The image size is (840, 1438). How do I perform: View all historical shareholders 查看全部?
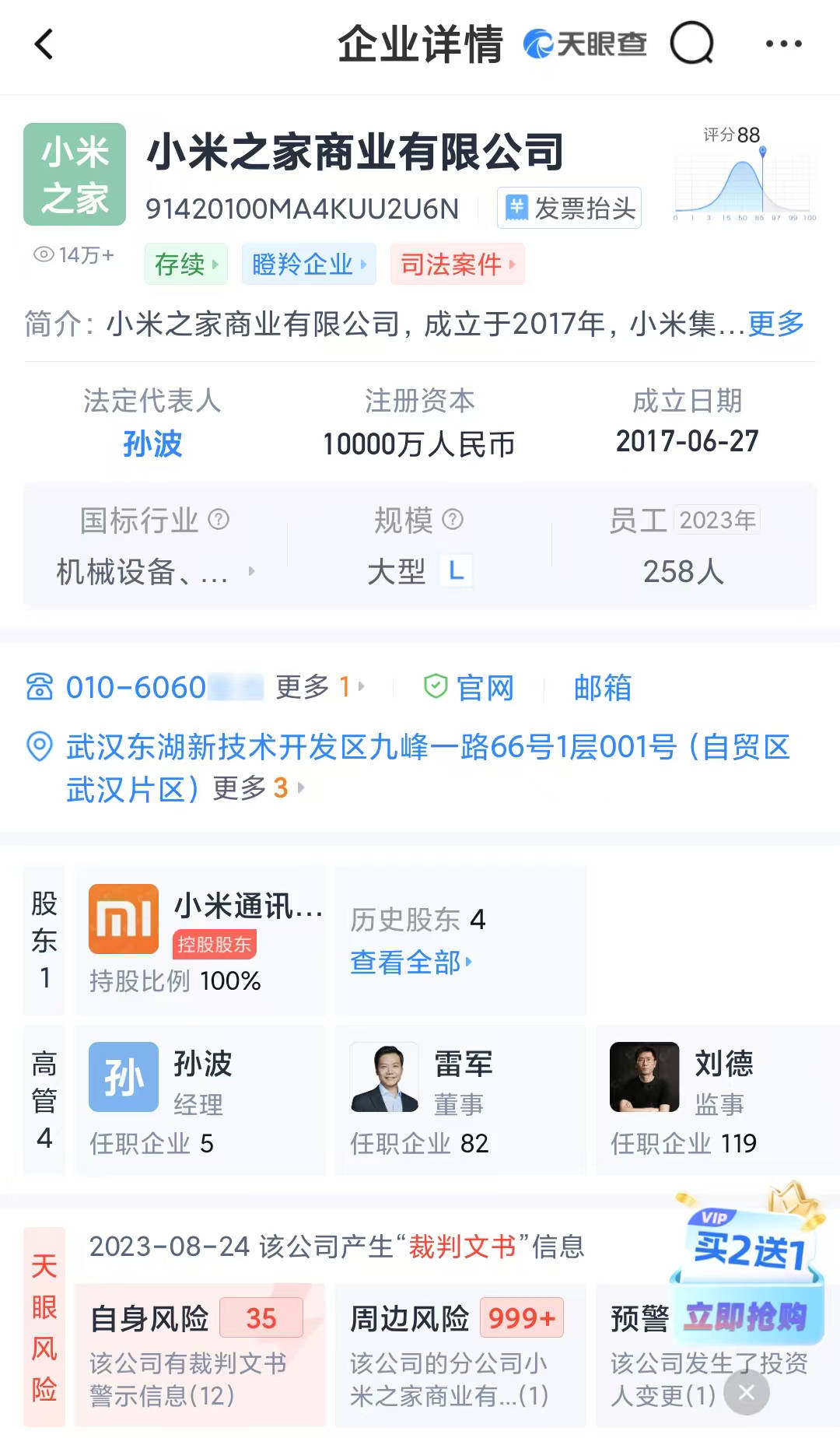(411, 963)
